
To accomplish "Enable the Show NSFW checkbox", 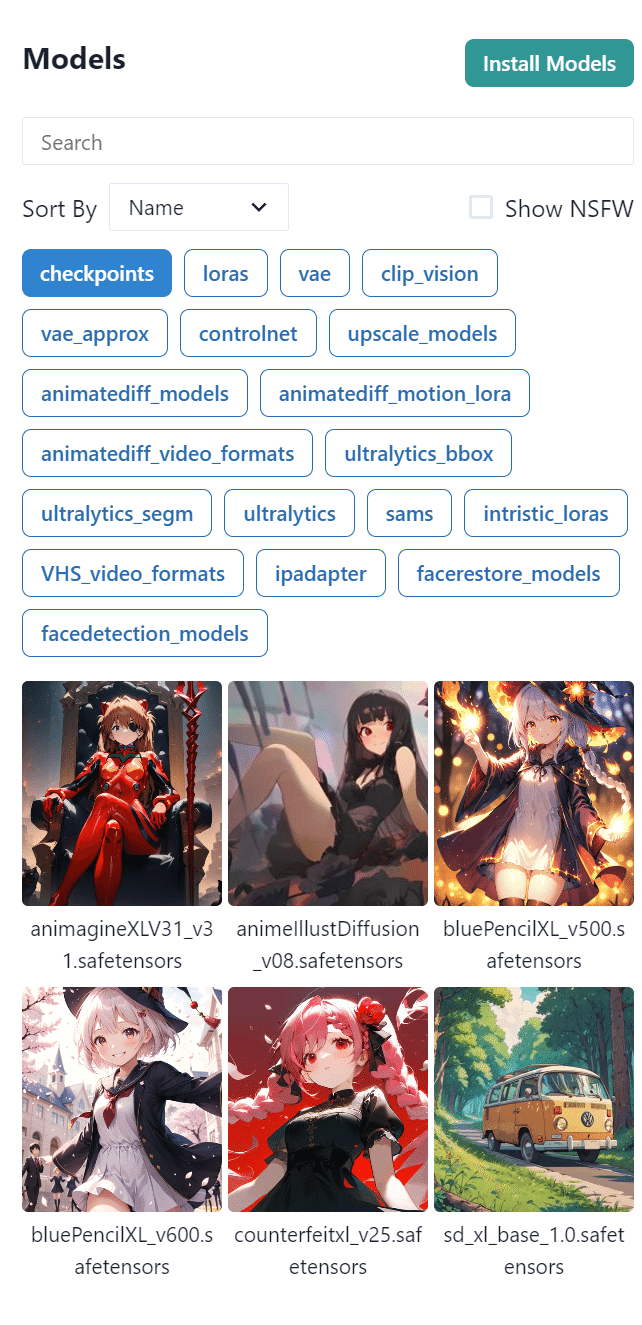I will pos(481,207).
